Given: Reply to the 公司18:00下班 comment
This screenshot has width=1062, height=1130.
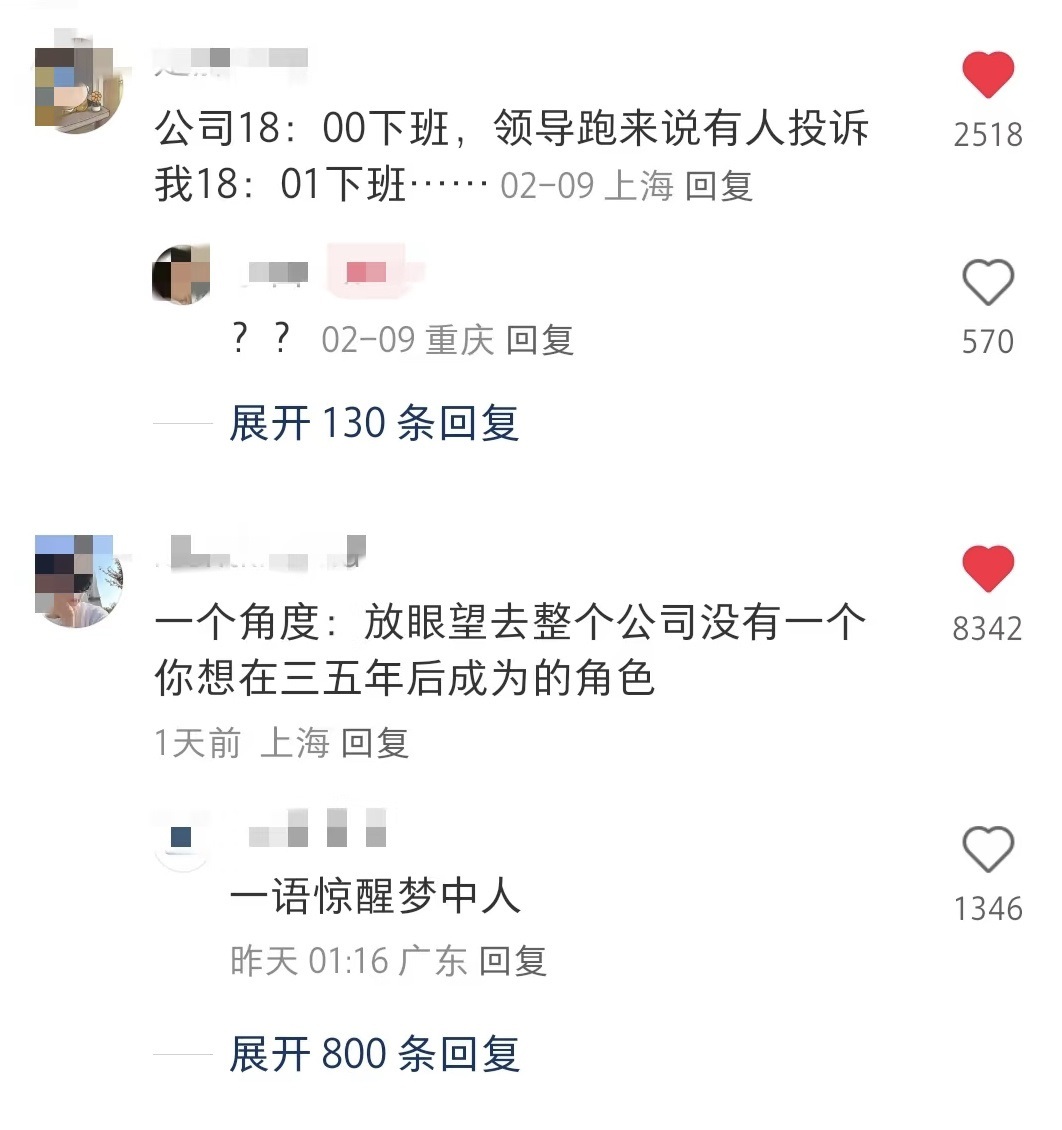Looking at the screenshot, I should [718, 186].
